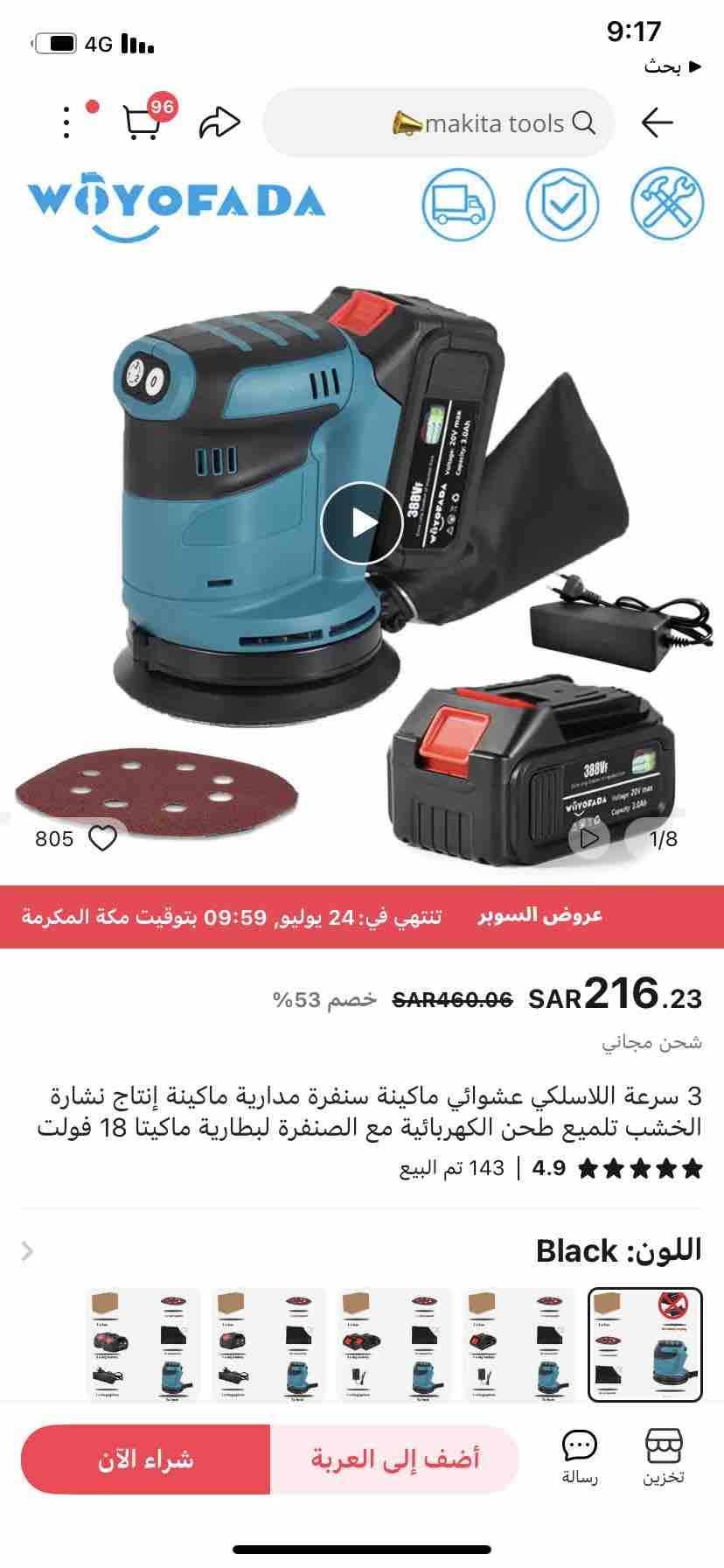Add the sander to favorites with the heart
The width and height of the screenshot is (724, 1568).
[x=103, y=838]
